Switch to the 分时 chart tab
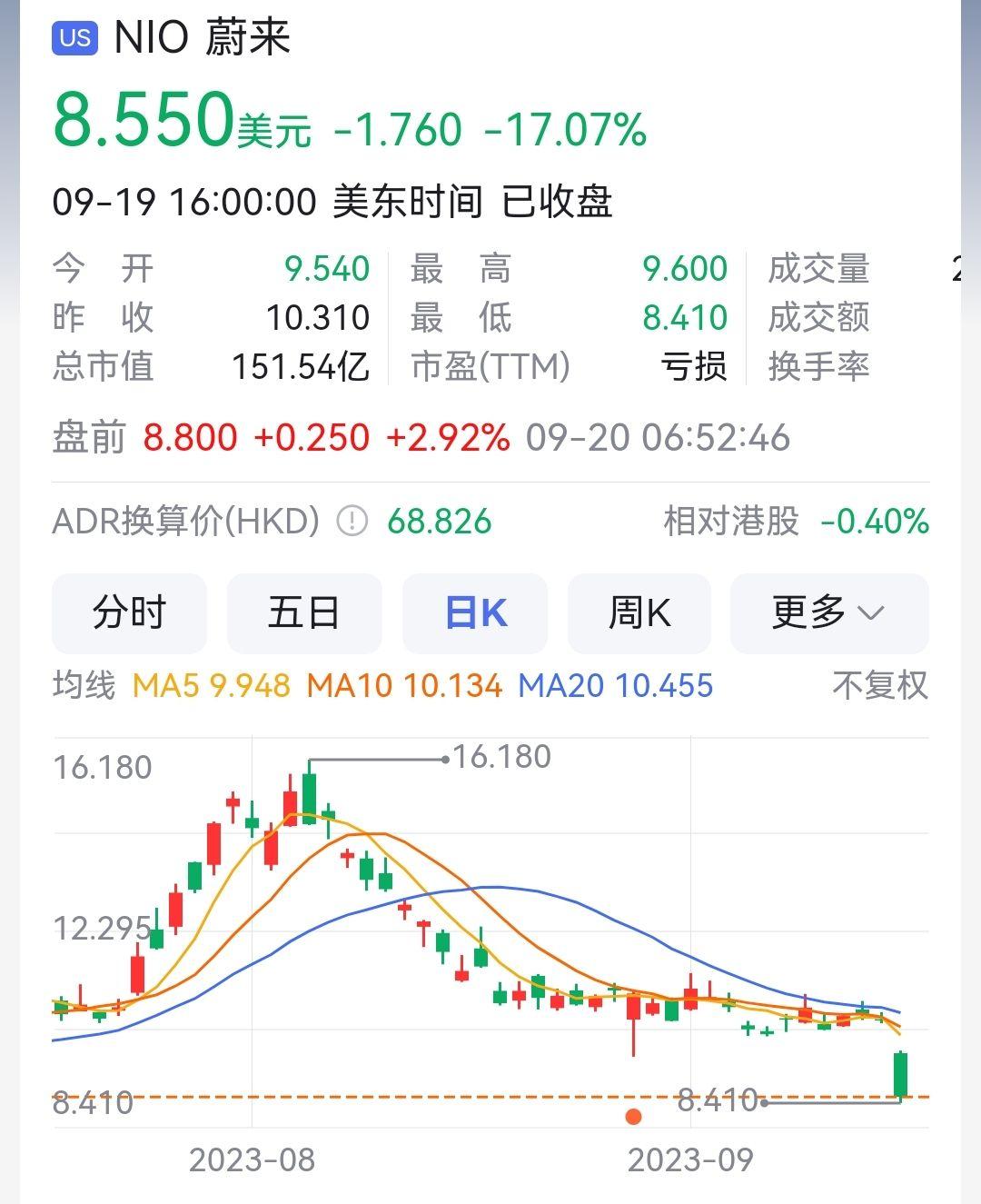This screenshot has width=981, height=1204. (129, 613)
